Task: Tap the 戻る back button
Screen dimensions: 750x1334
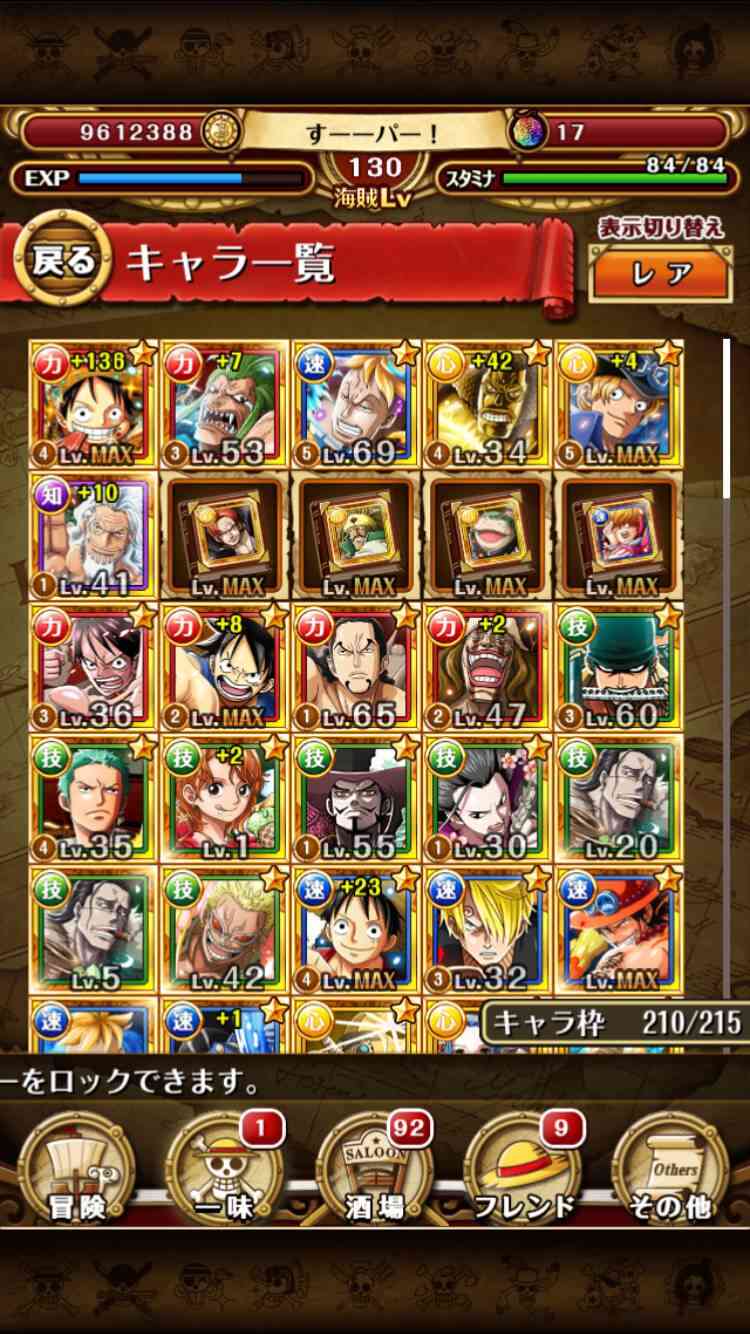Action: [x=63, y=262]
